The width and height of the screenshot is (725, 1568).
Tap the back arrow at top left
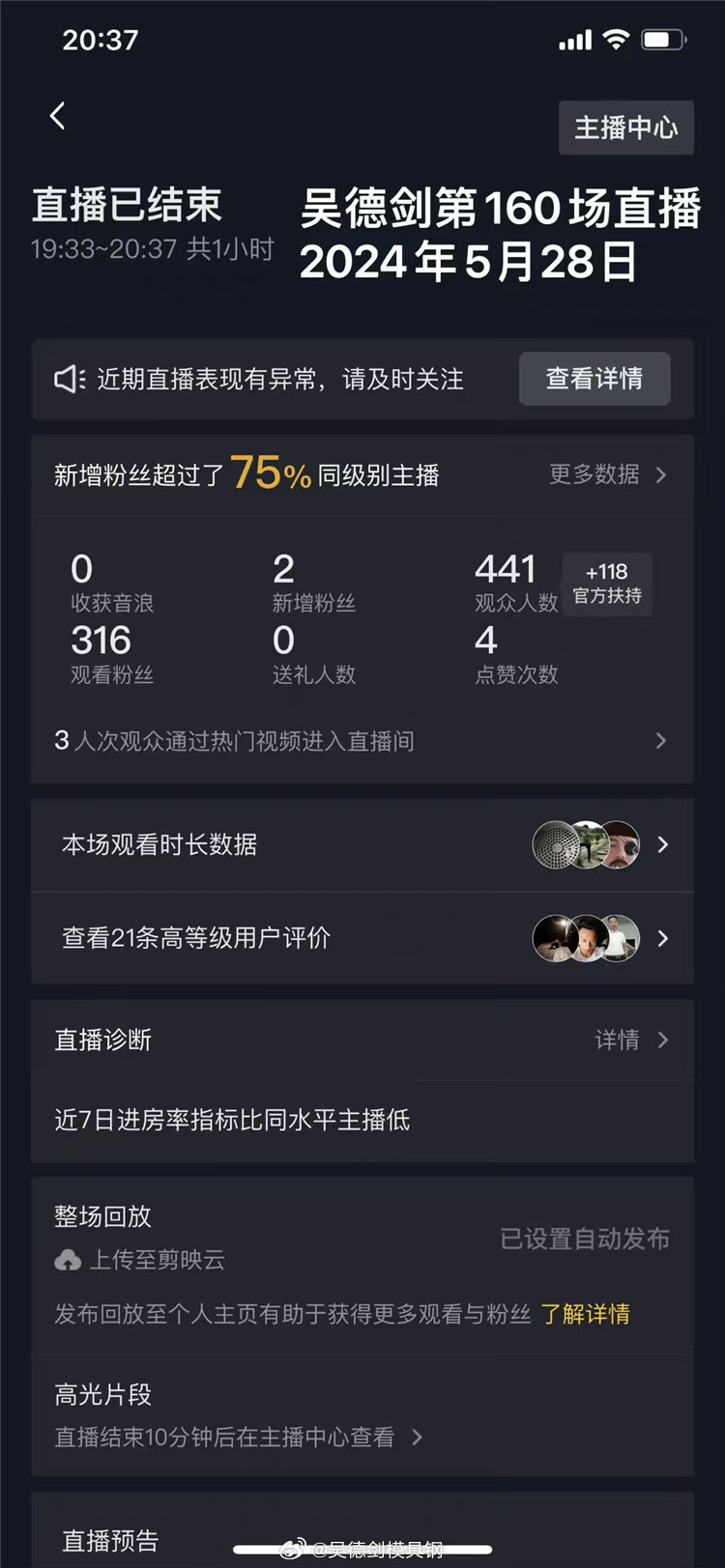point(56,115)
